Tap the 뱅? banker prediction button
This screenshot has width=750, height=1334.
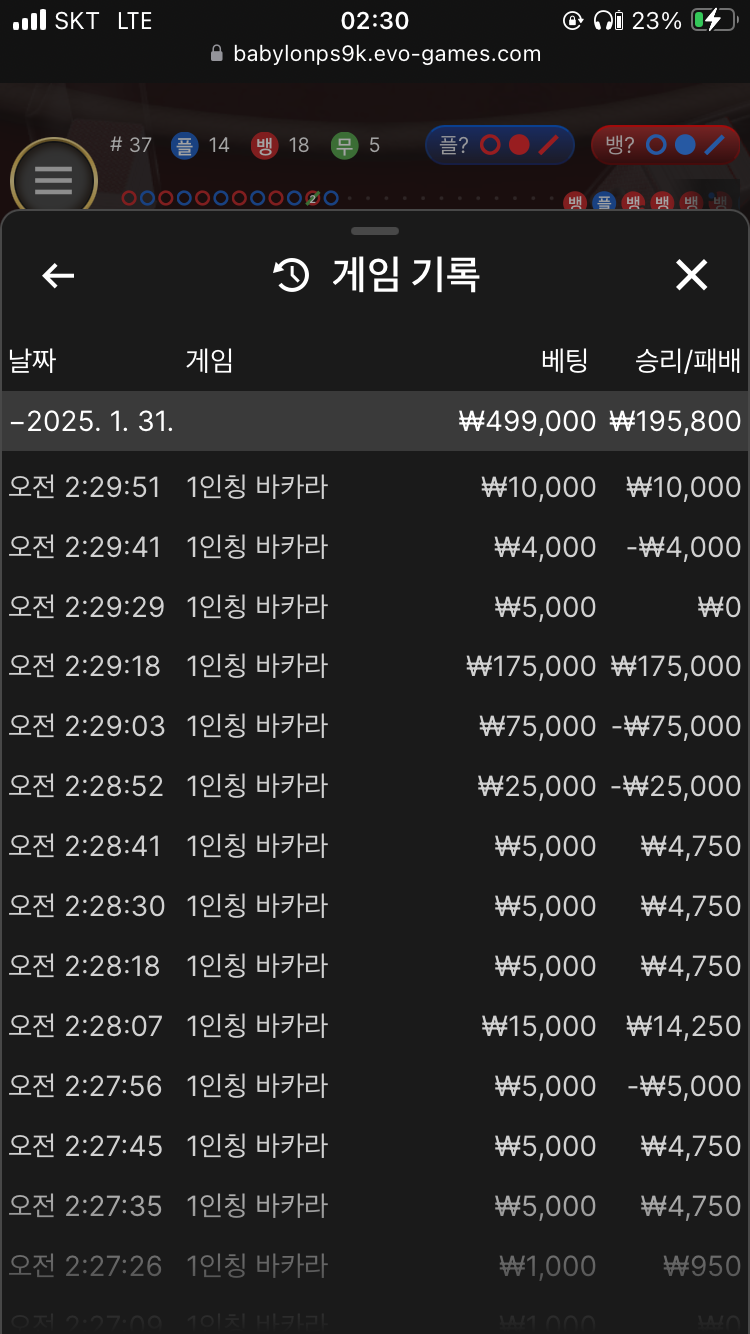(665, 145)
